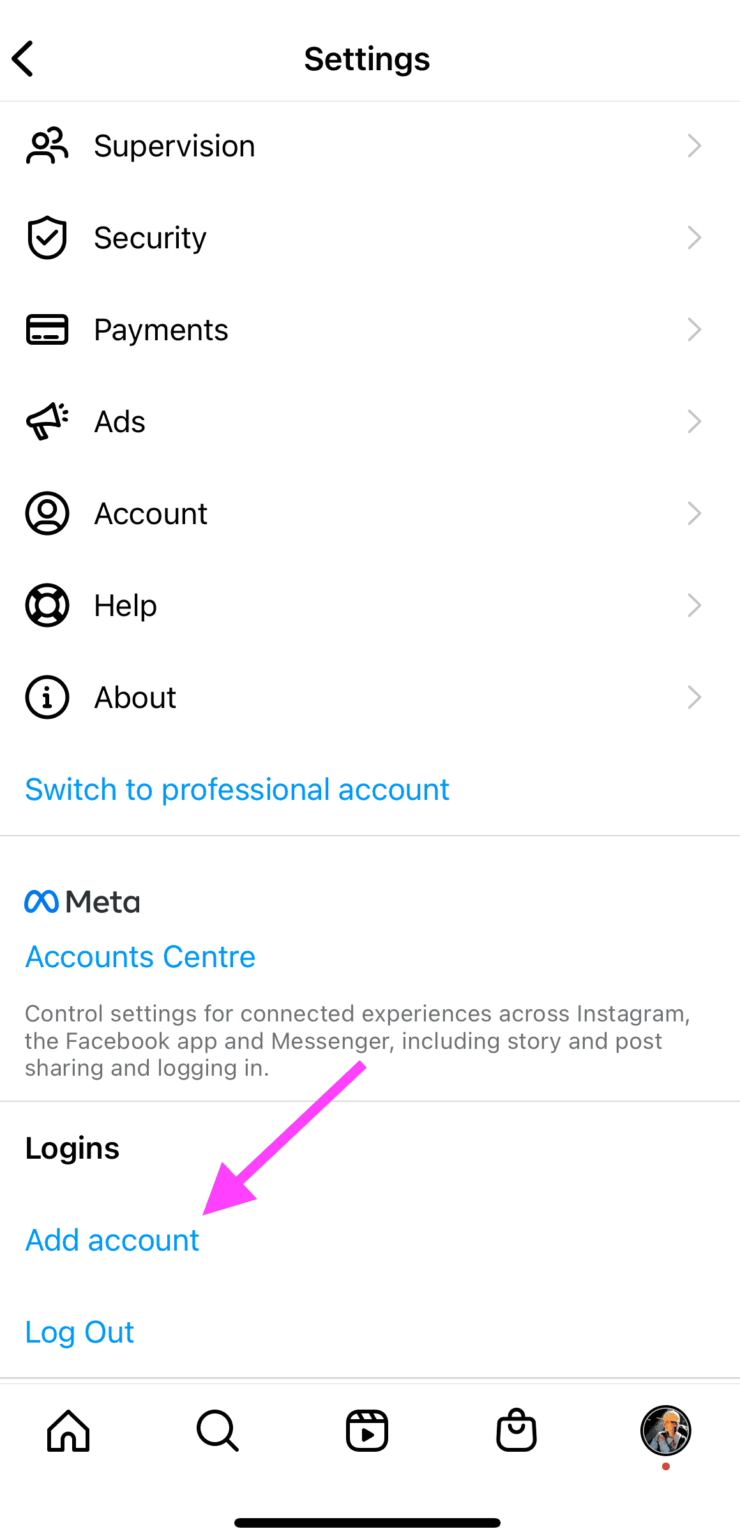
Task: Tap your profile avatar in bottom bar
Action: coord(665,1430)
